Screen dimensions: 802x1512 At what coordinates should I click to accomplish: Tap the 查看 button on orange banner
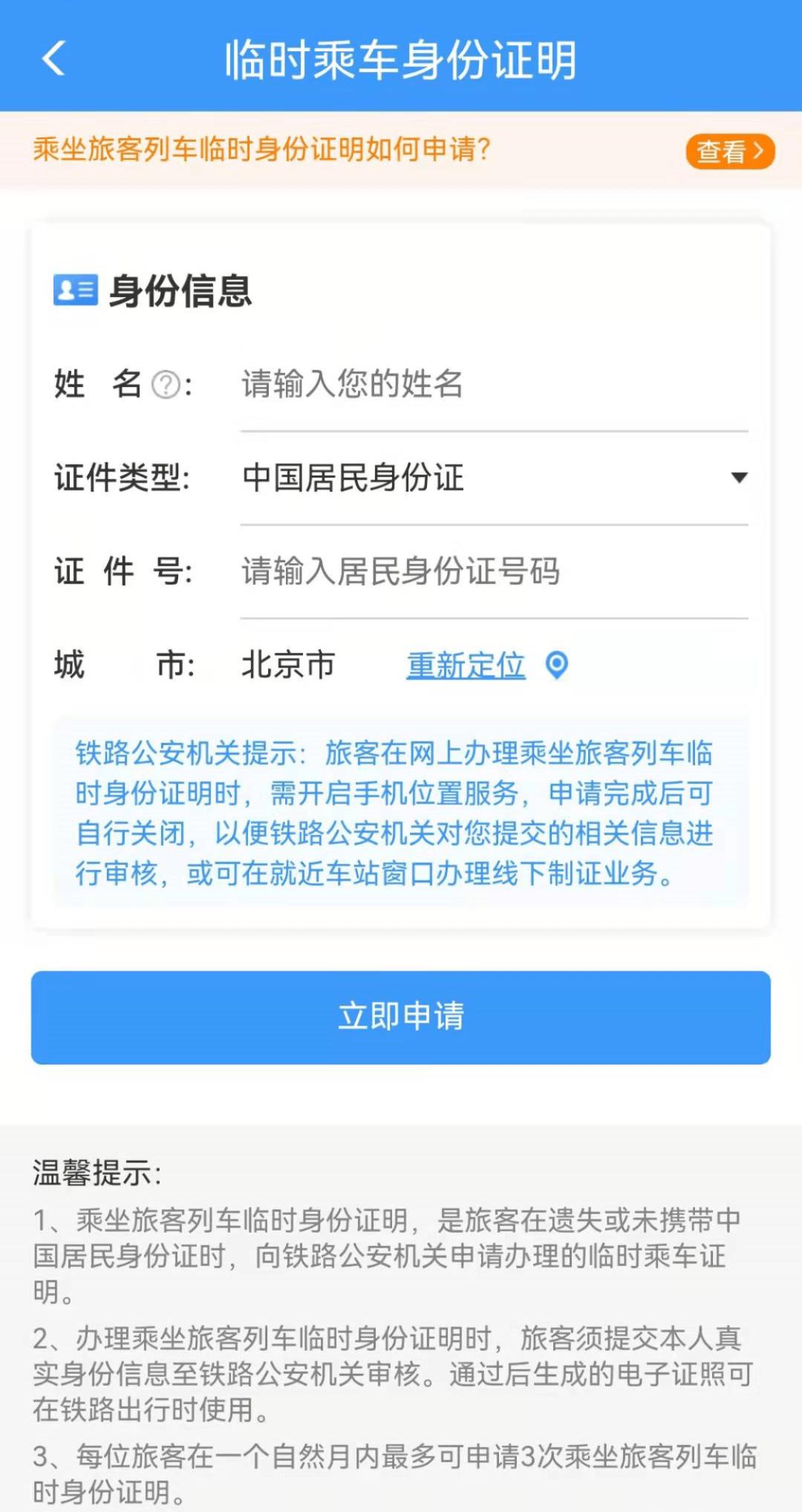(x=731, y=151)
